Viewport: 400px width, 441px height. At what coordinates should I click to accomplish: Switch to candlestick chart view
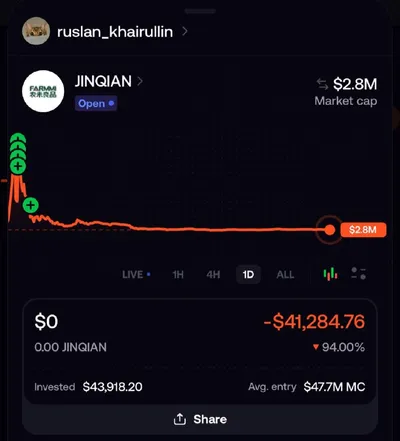[x=330, y=274]
